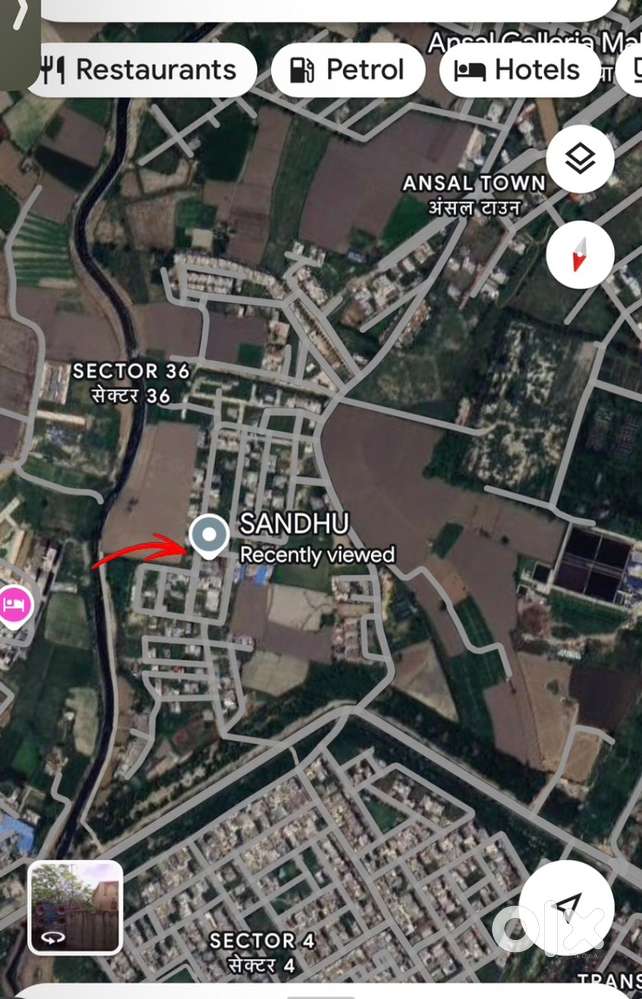Select the Restaurants filter chip
Image resolution: width=642 pixels, height=999 pixels.
point(140,70)
